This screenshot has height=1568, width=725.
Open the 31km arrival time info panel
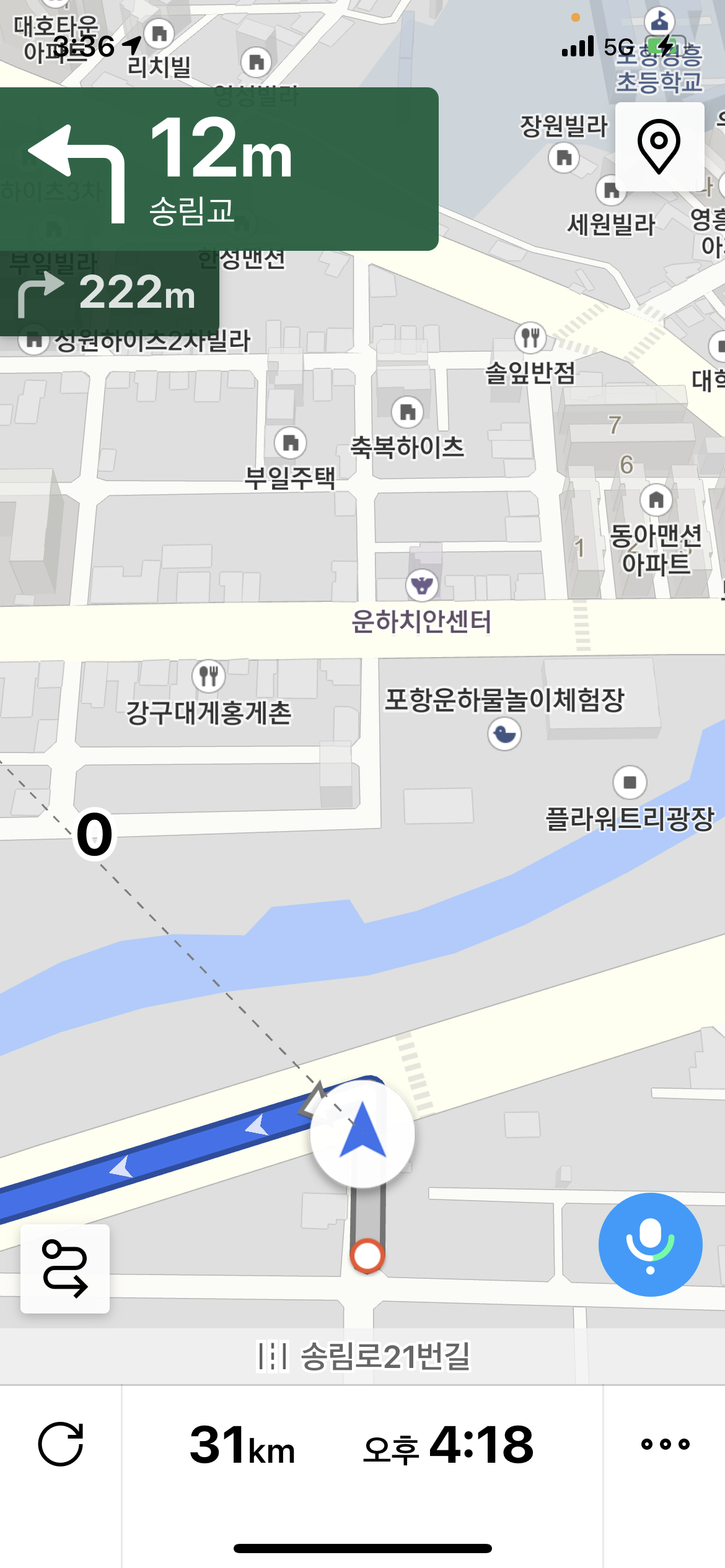click(362, 1444)
